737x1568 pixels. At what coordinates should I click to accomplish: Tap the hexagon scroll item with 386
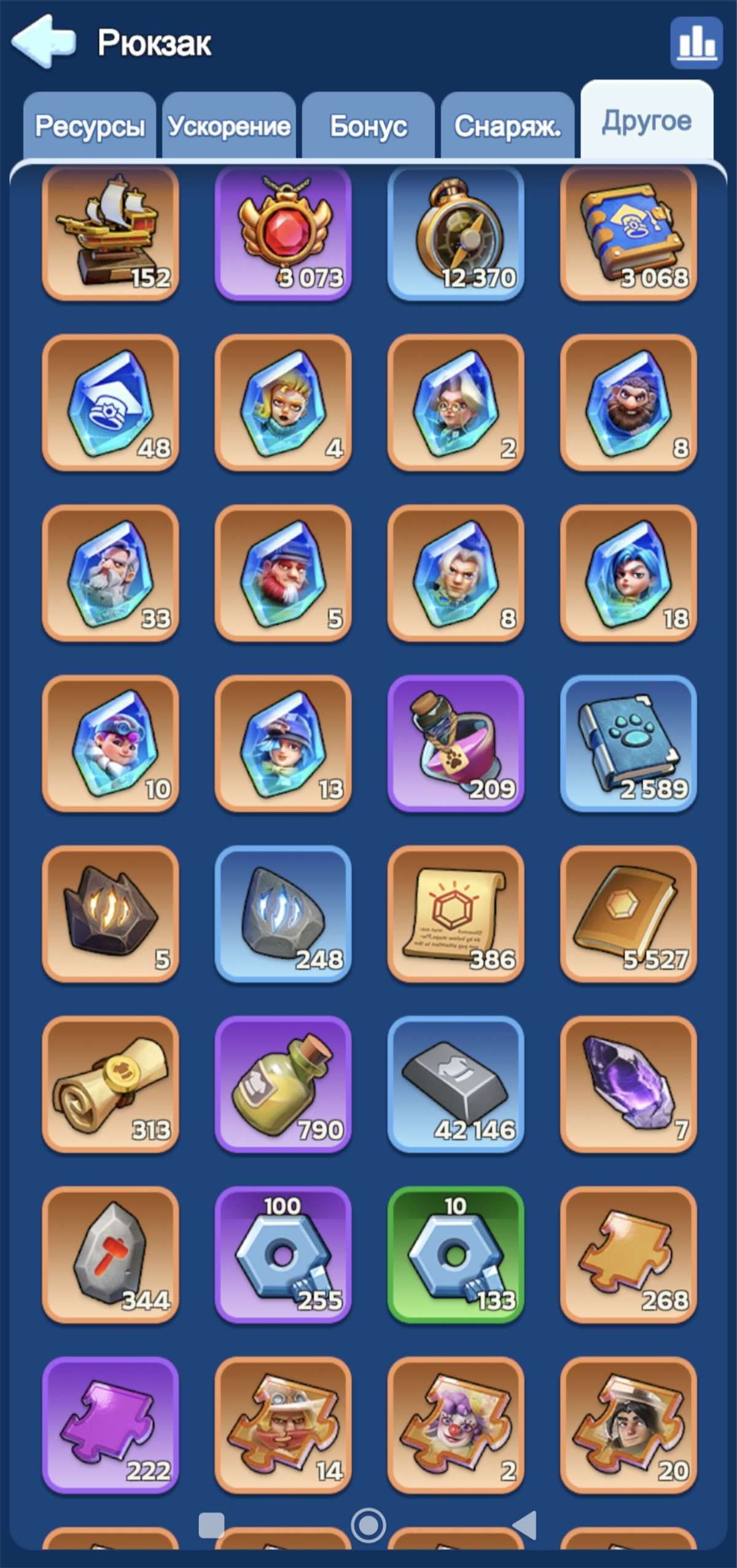coord(456,914)
